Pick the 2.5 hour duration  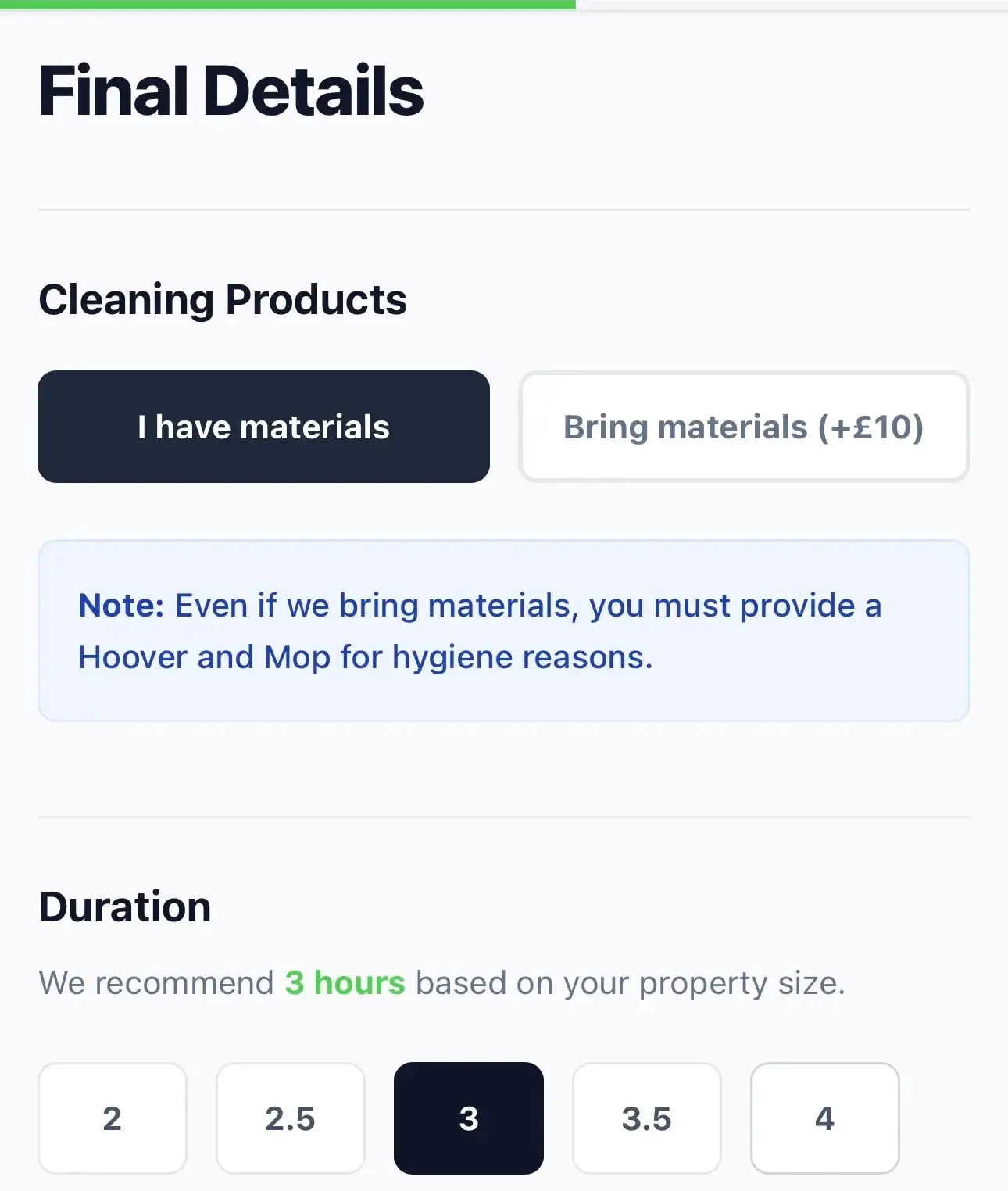(x=290, y=1118)
